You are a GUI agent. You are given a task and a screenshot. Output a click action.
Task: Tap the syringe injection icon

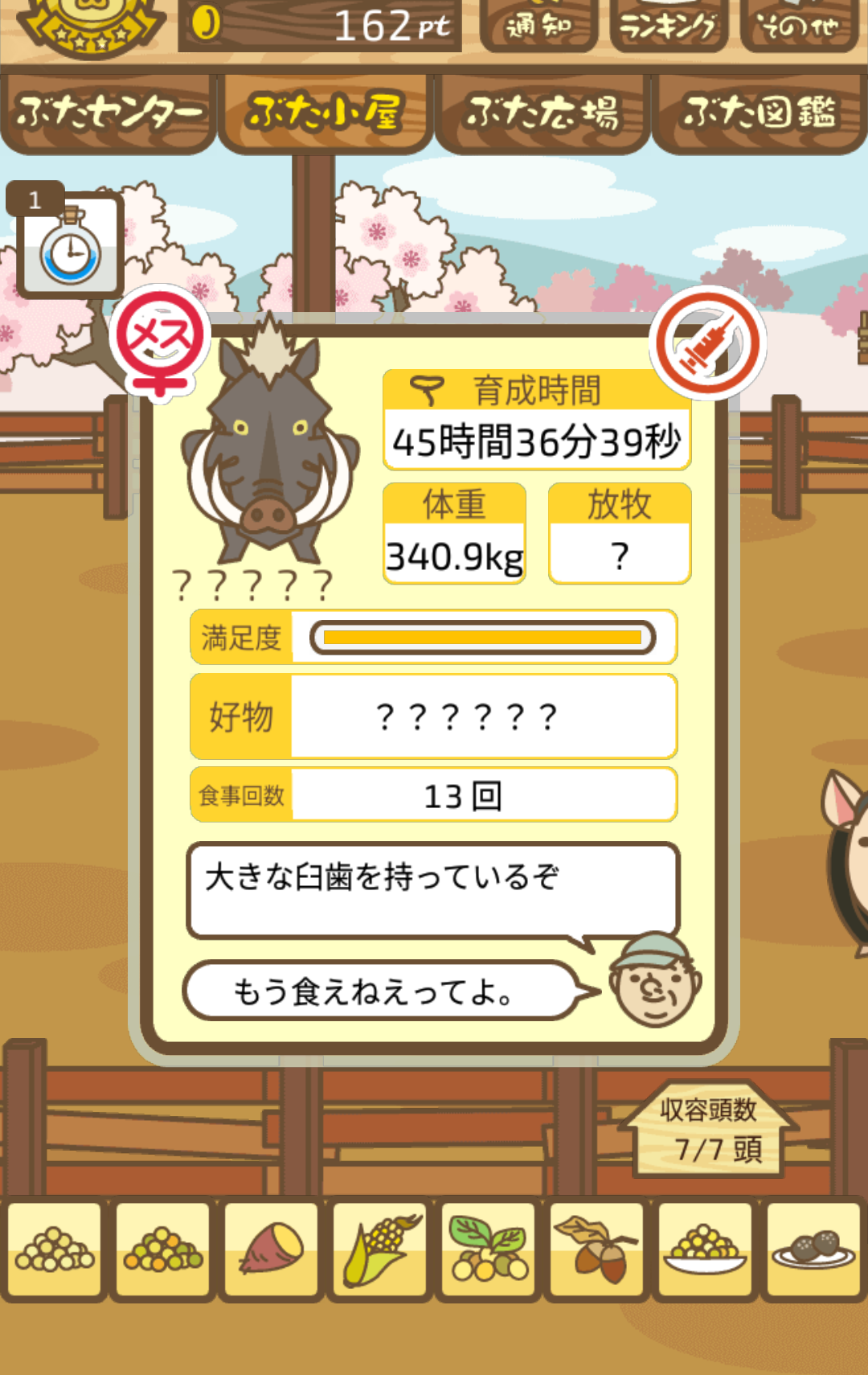click(x=707, y=343)
